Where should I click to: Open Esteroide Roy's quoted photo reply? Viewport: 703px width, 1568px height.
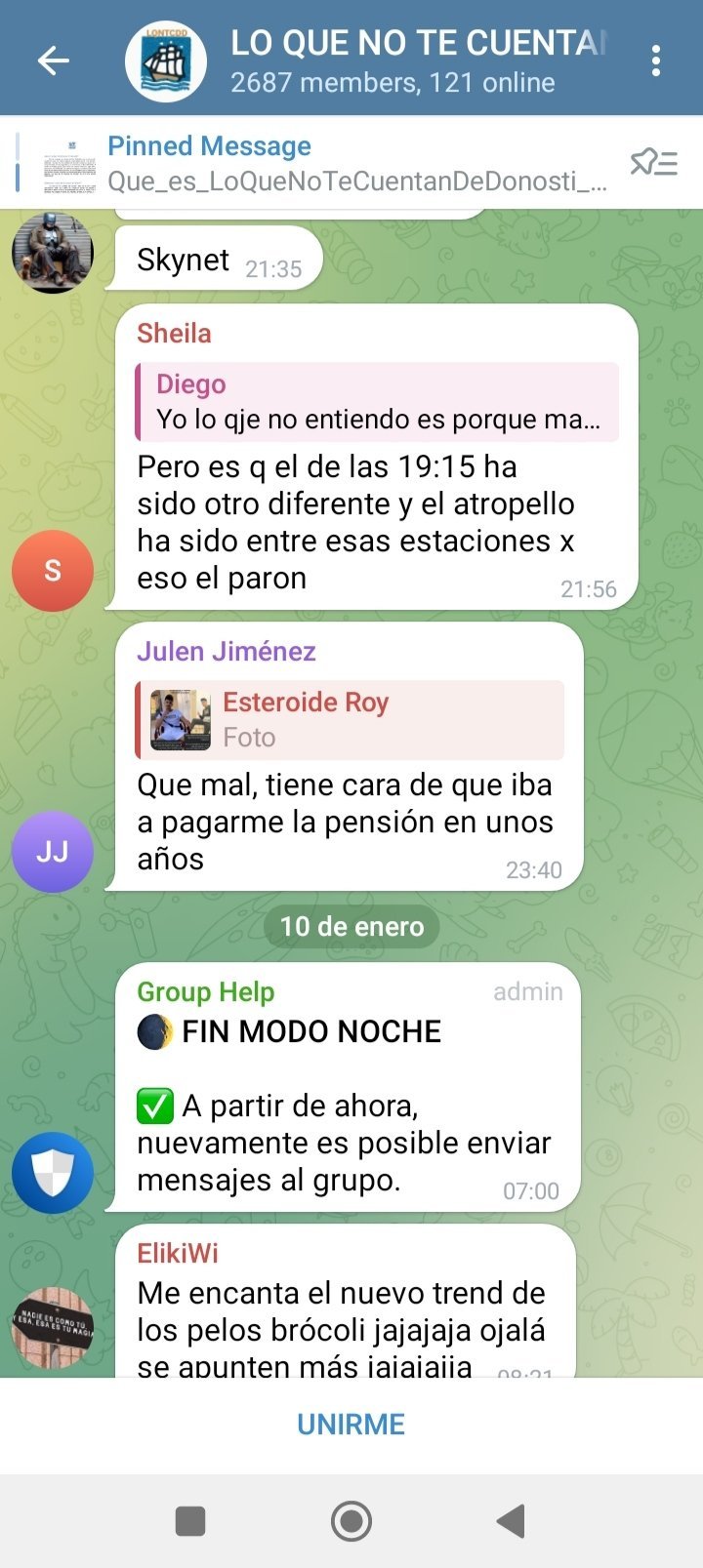(350, 720)
